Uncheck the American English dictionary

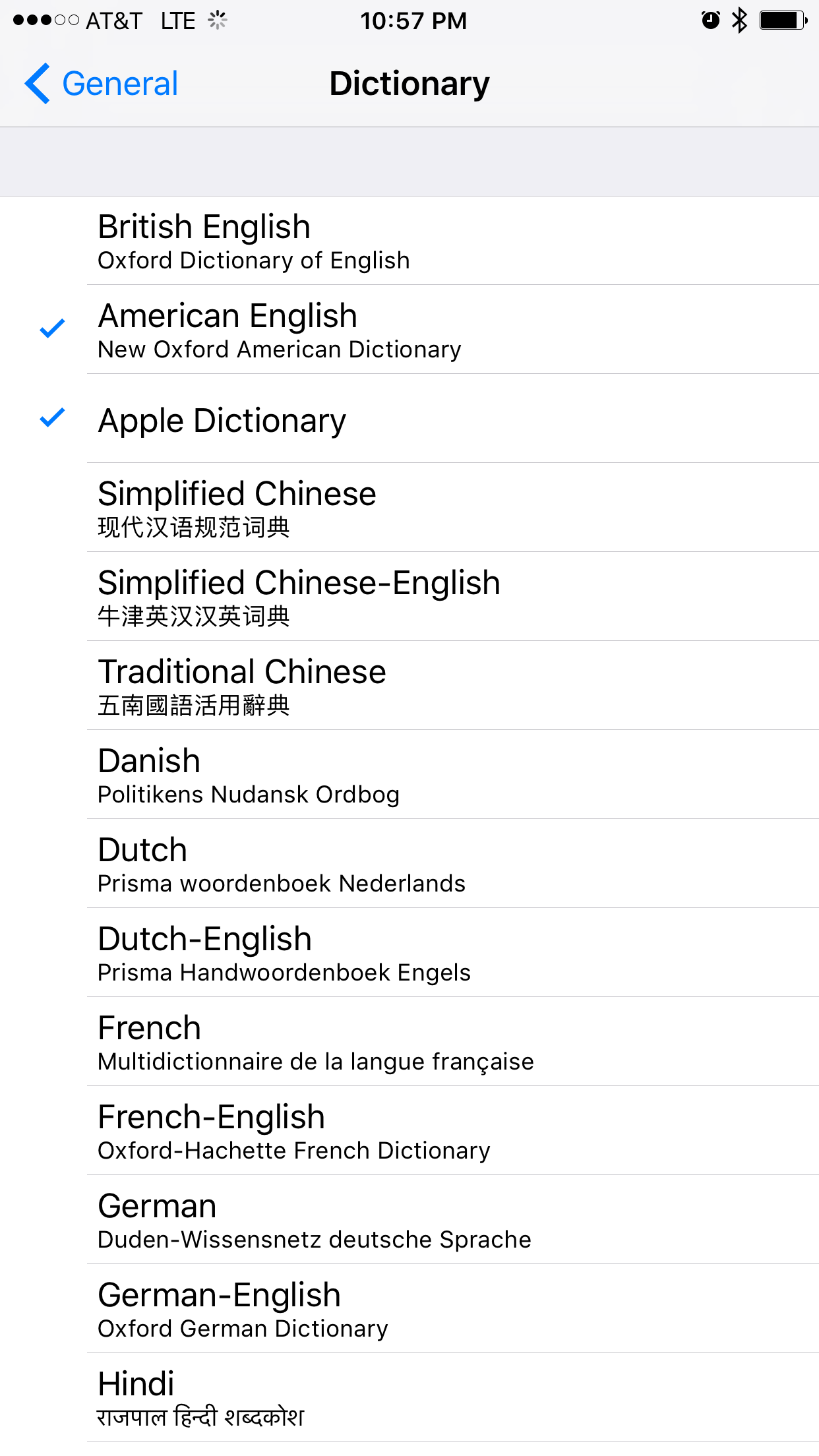[x=409, y=330]
